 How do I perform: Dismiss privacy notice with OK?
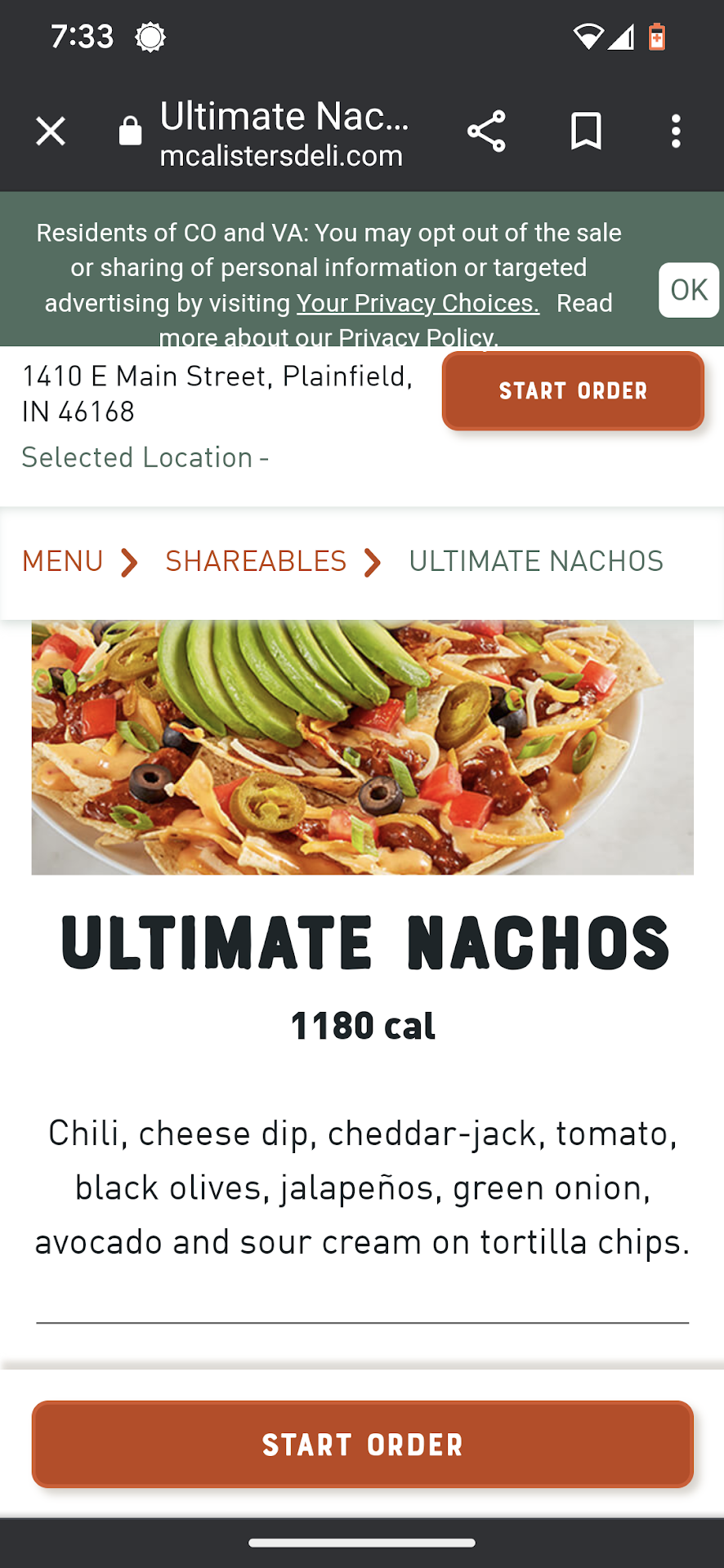pyautogui.click(x=688, y=290)
